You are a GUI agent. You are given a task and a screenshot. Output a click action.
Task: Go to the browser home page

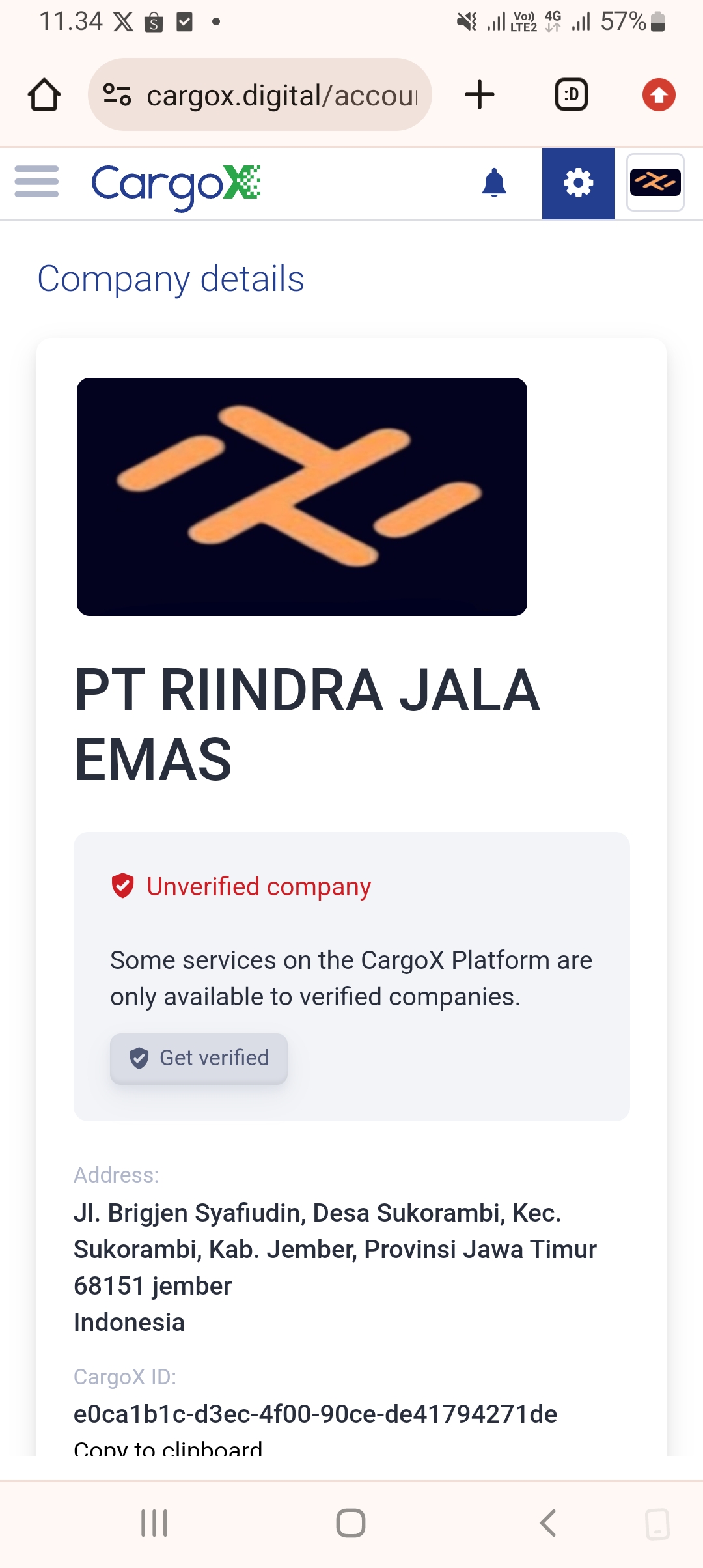click(44, 95)
